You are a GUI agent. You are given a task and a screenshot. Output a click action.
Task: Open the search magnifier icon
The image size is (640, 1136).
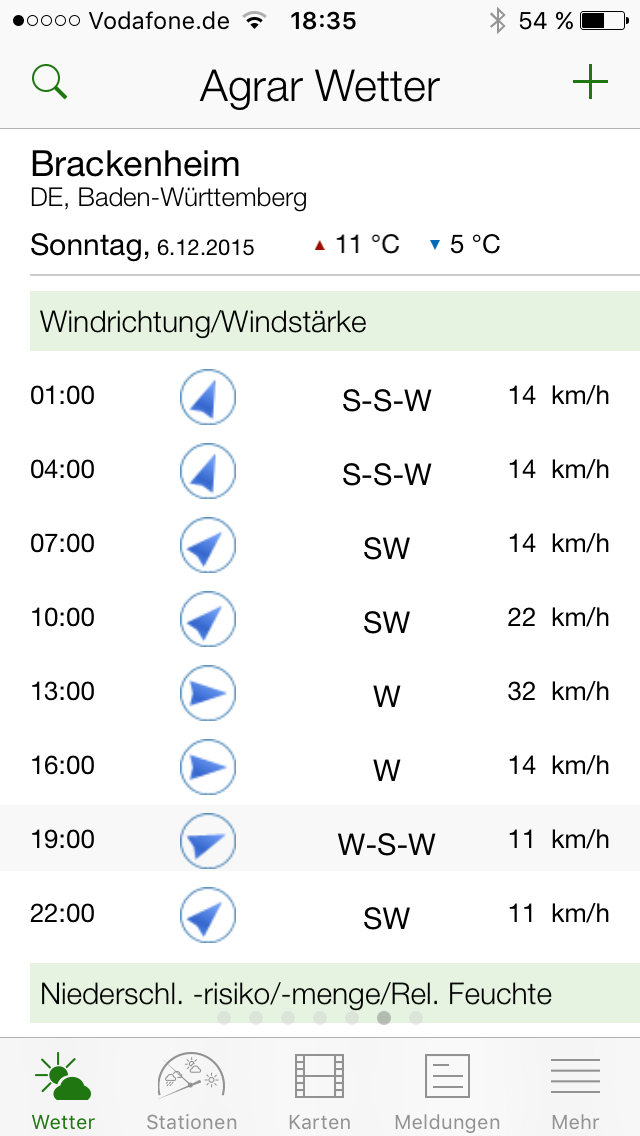(49, 83)
